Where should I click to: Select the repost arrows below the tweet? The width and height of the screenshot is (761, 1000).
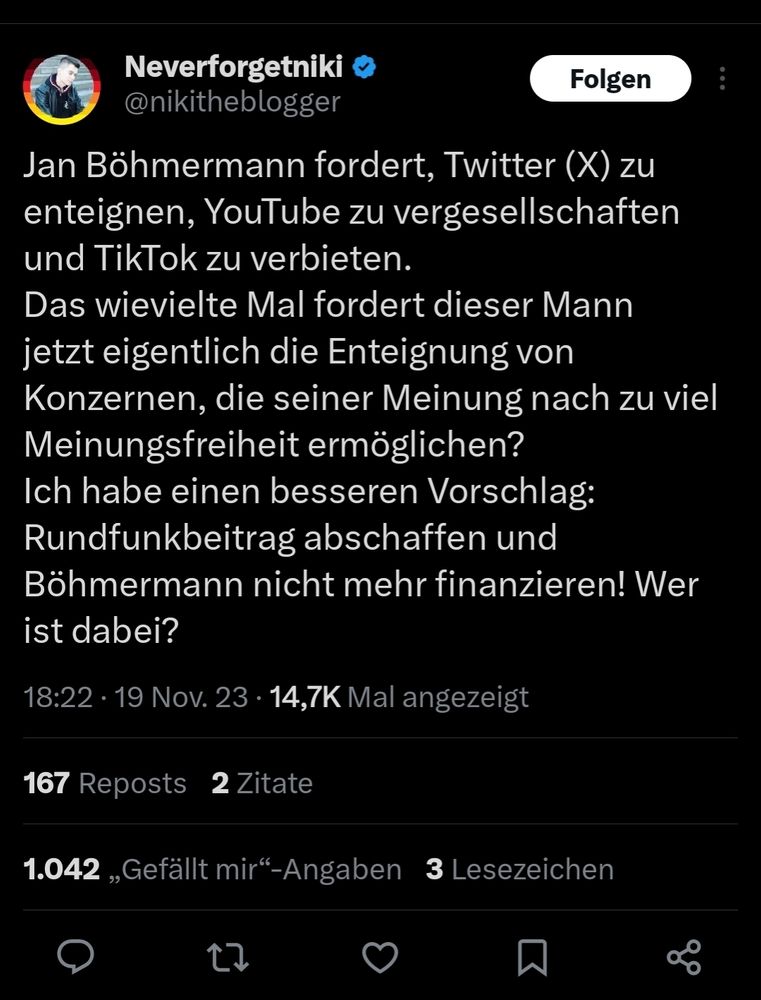click(x=227, y=958)
